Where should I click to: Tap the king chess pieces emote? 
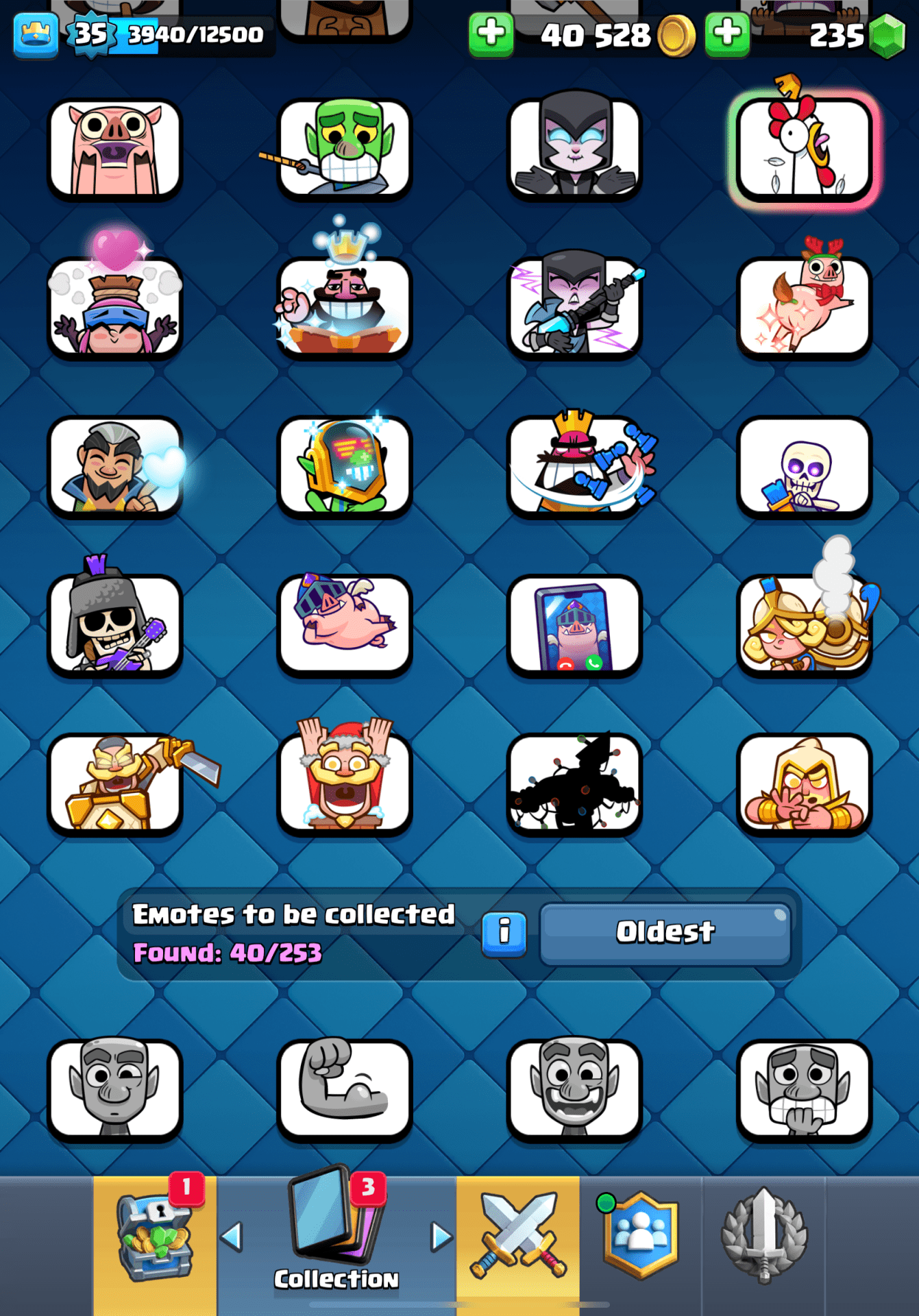[x=574, y=466]
